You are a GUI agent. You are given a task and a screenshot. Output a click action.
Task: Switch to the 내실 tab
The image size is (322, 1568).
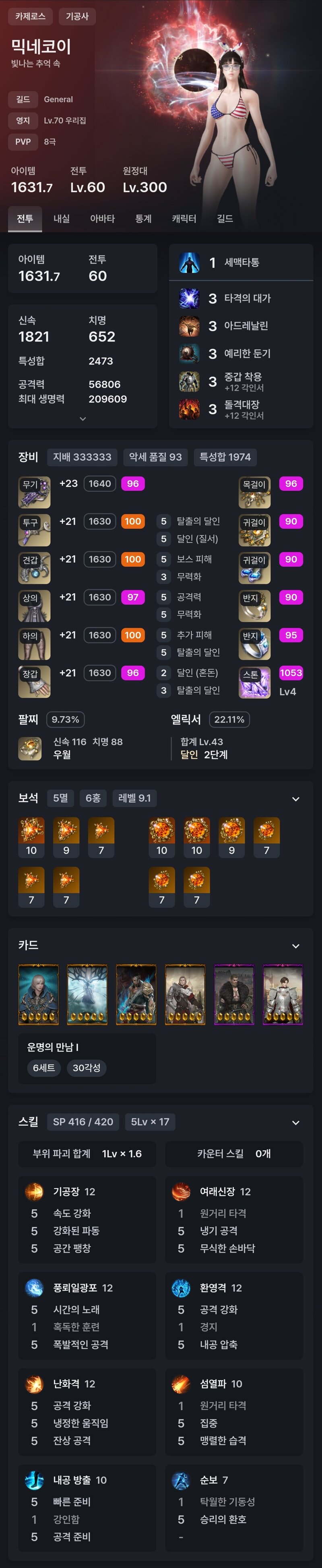coord(62,219)
